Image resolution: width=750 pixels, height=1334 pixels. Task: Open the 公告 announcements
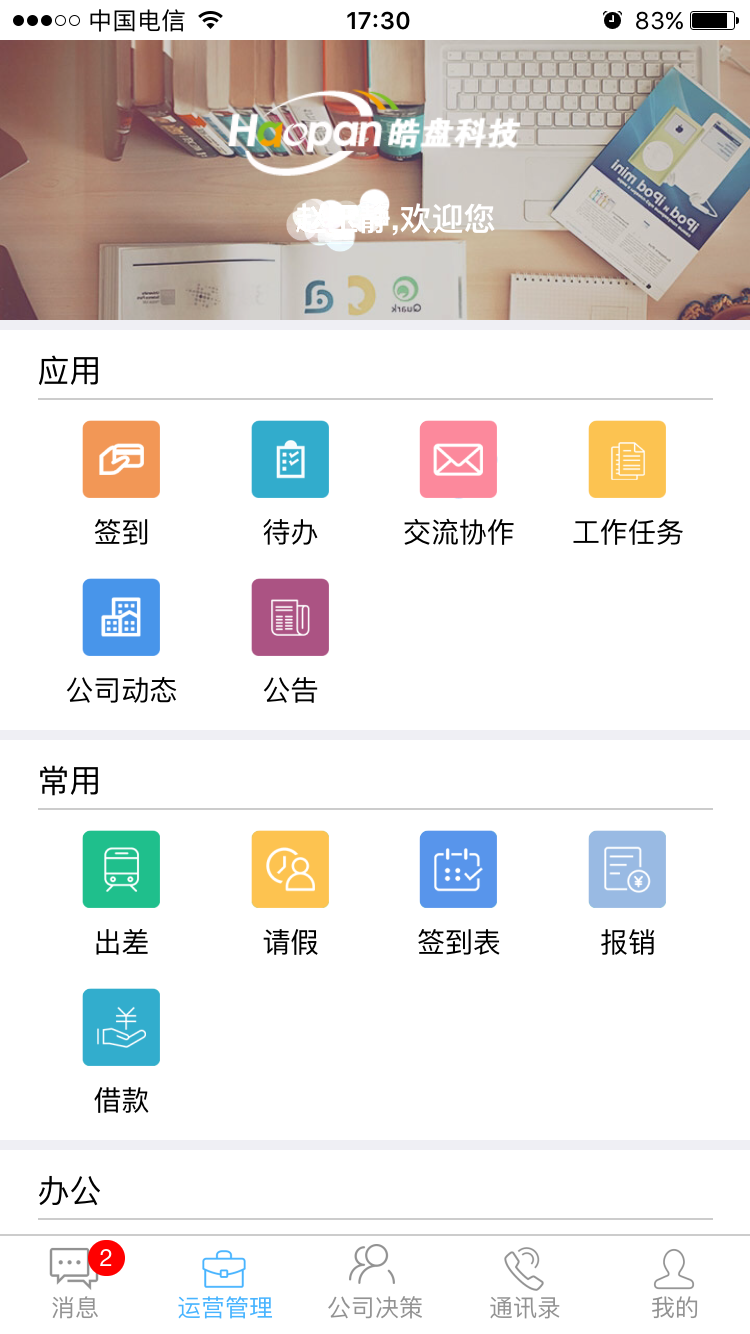[290, 618]
